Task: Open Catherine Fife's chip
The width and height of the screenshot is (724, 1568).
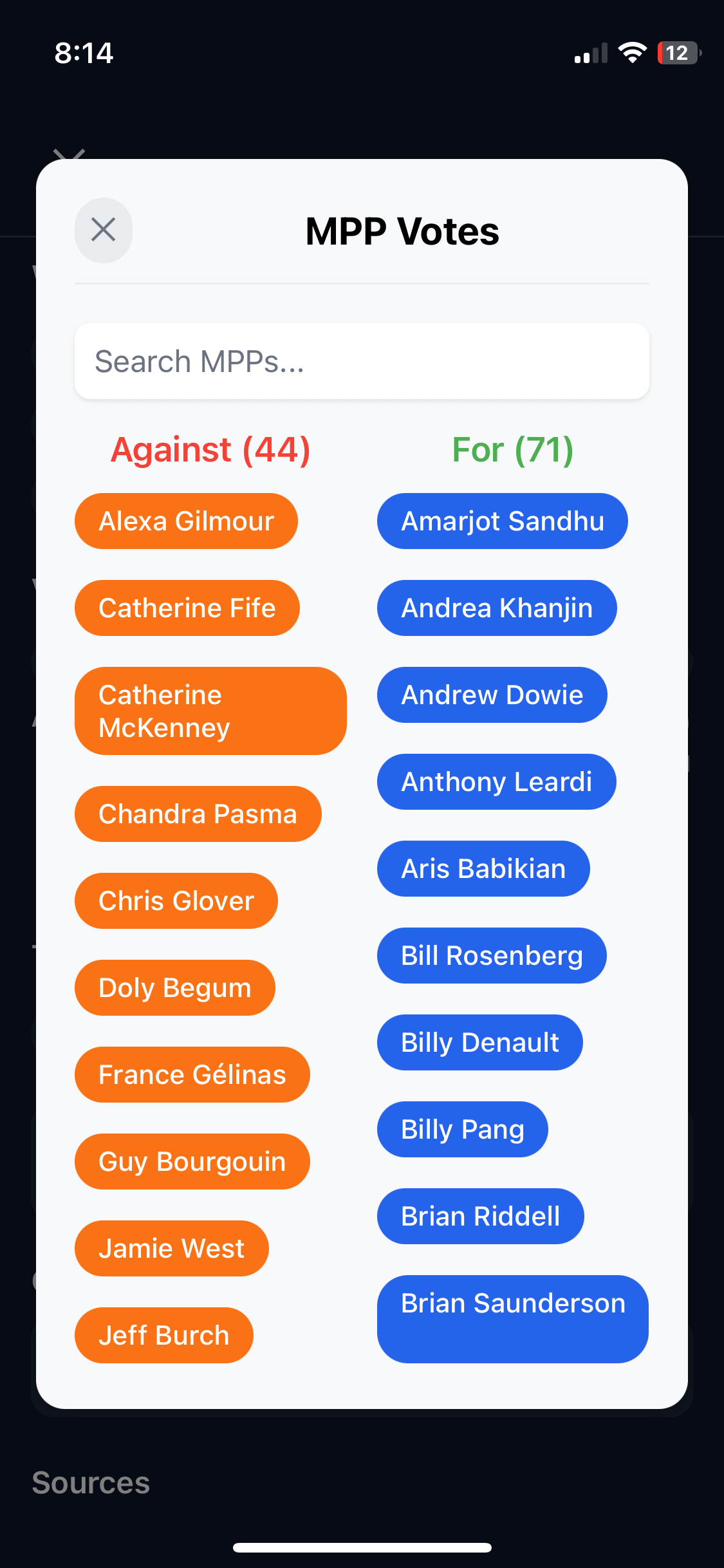Action: point(187,608)
